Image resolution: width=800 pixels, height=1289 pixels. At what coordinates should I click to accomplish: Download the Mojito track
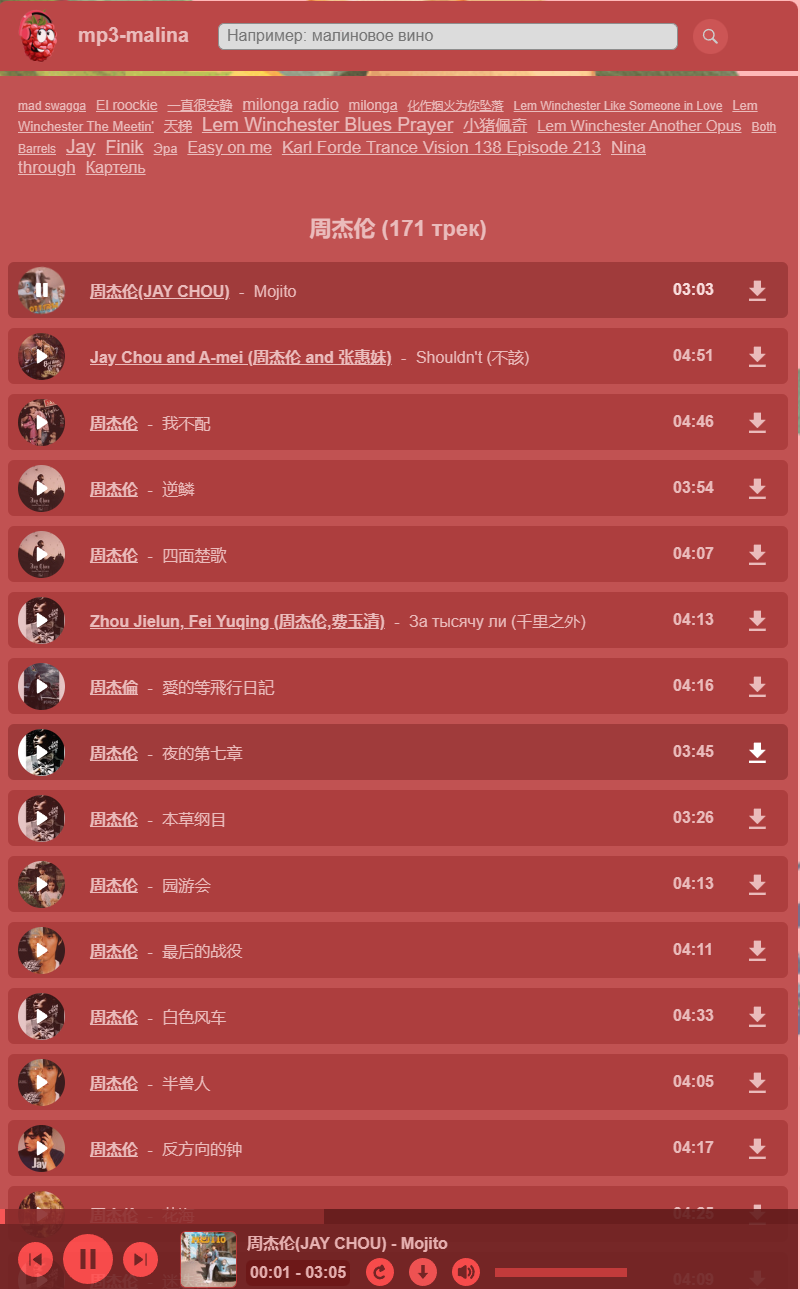coord(757,290)
